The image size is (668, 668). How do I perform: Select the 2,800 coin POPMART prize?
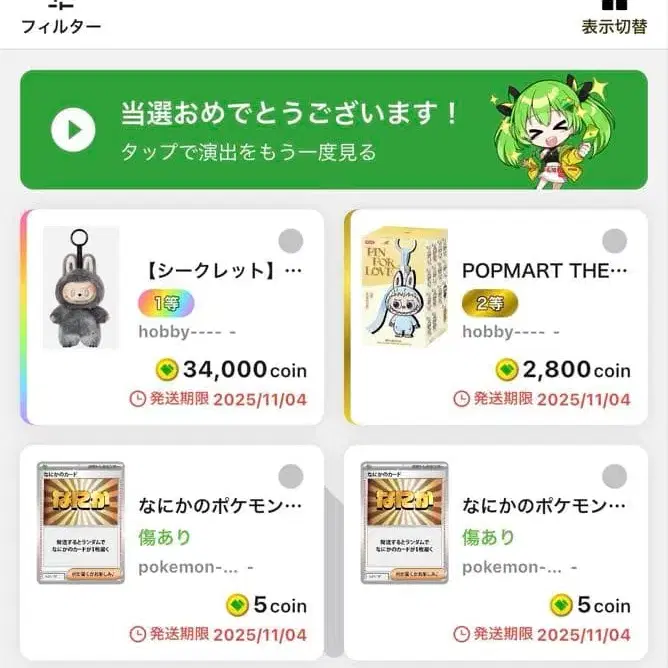pos(614,241)
